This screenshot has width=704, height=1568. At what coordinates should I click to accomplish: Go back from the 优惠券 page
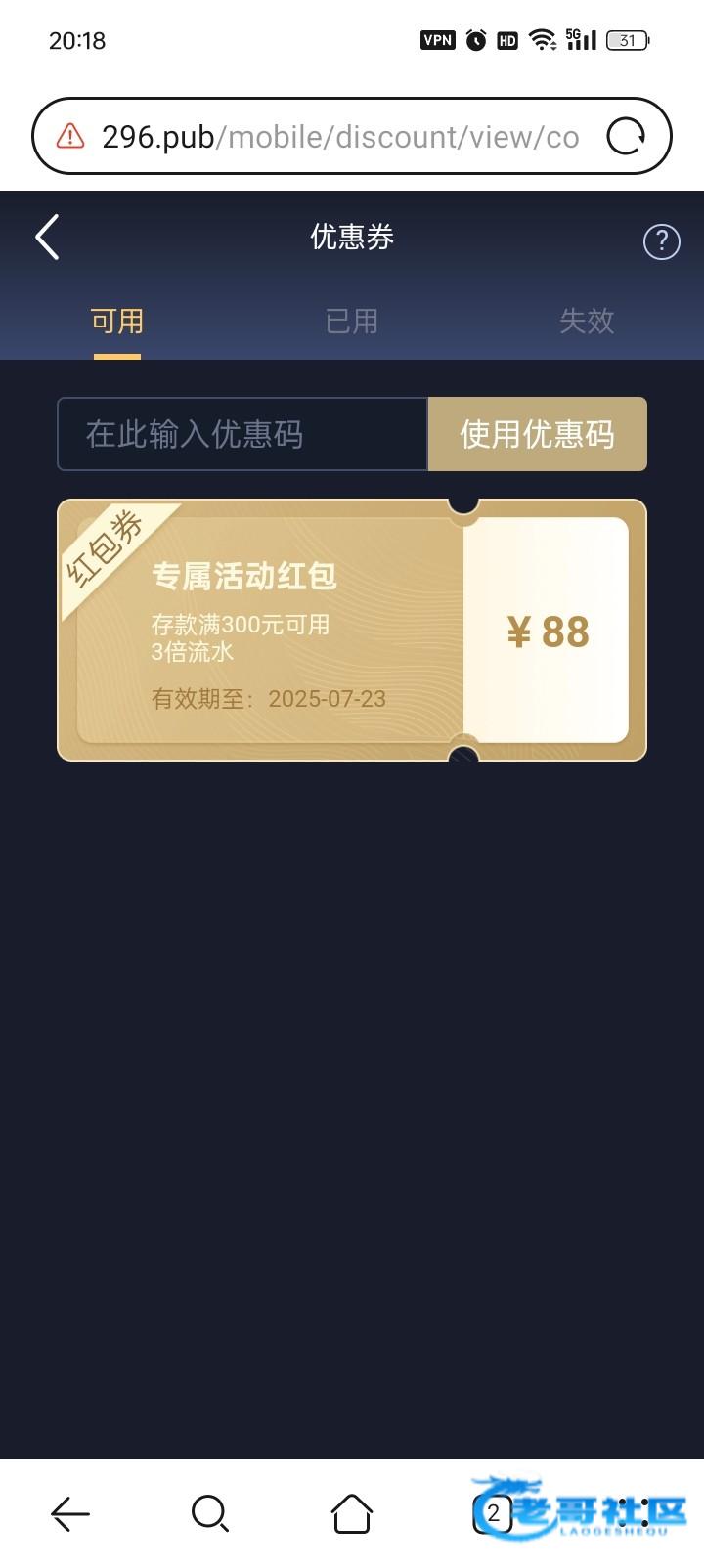point(47,238)
